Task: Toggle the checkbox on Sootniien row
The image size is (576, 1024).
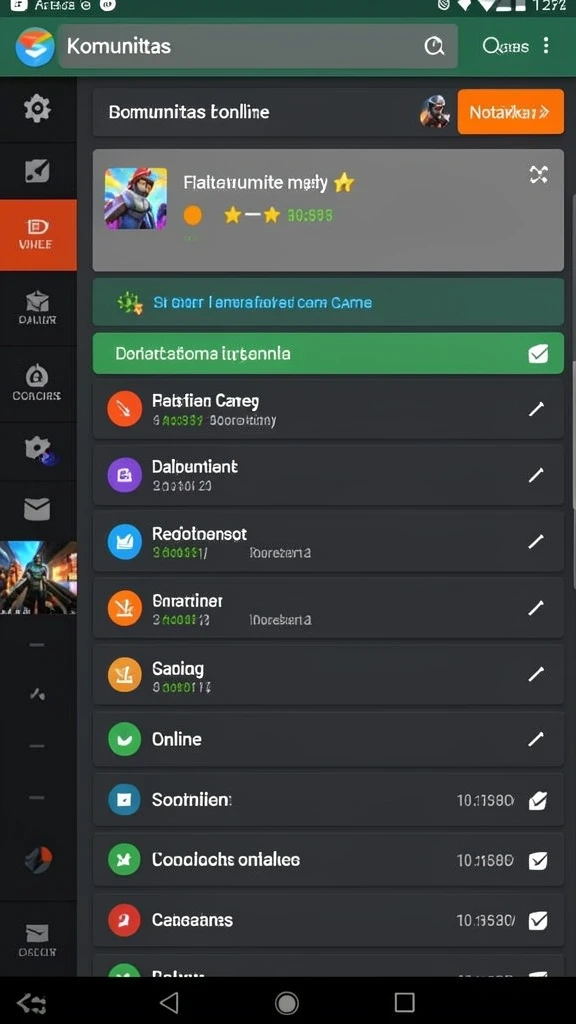Action: (x=537, y=800)
